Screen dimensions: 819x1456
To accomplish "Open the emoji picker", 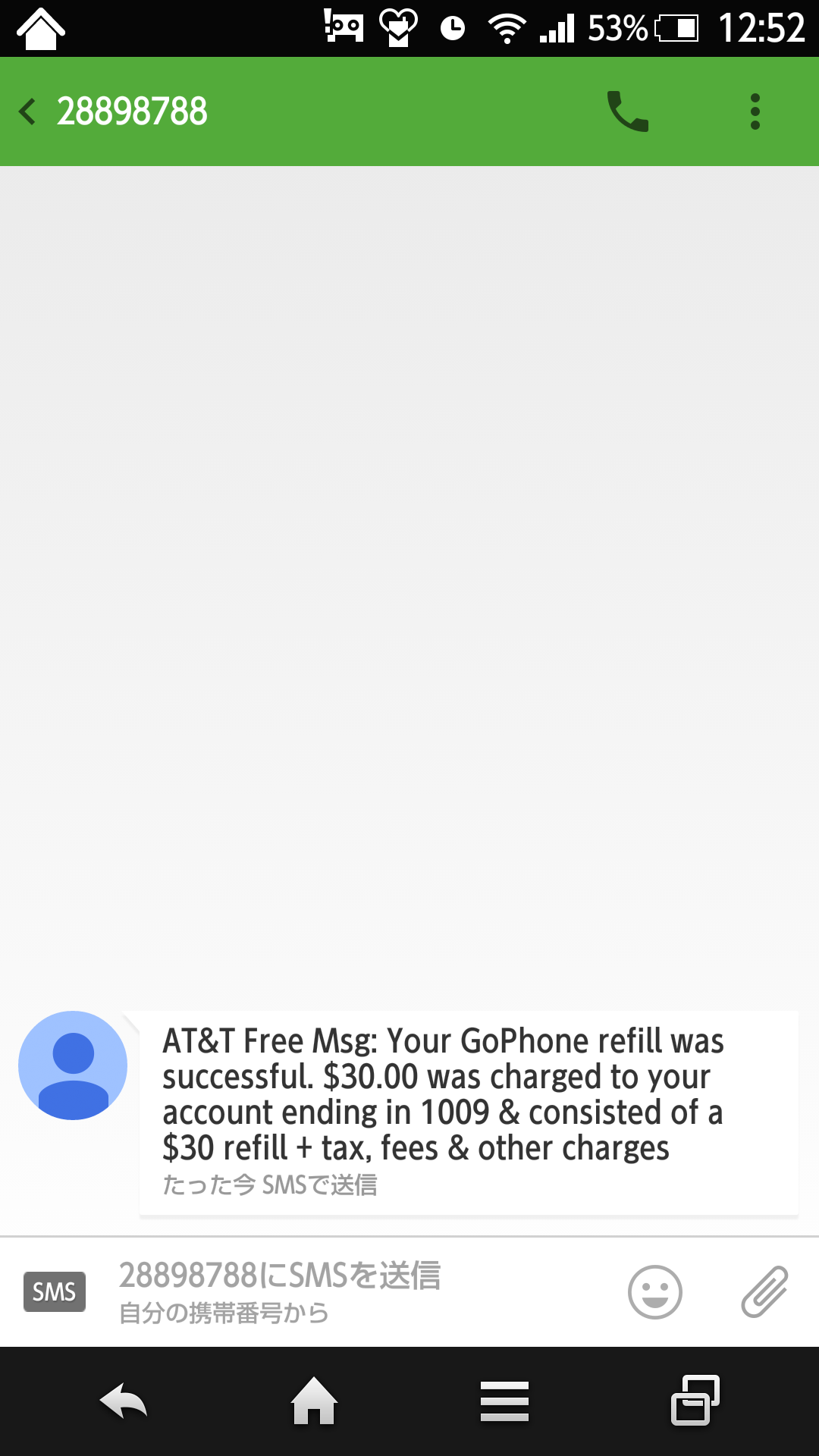I will pyautogui.click(x=655, y=1292).
